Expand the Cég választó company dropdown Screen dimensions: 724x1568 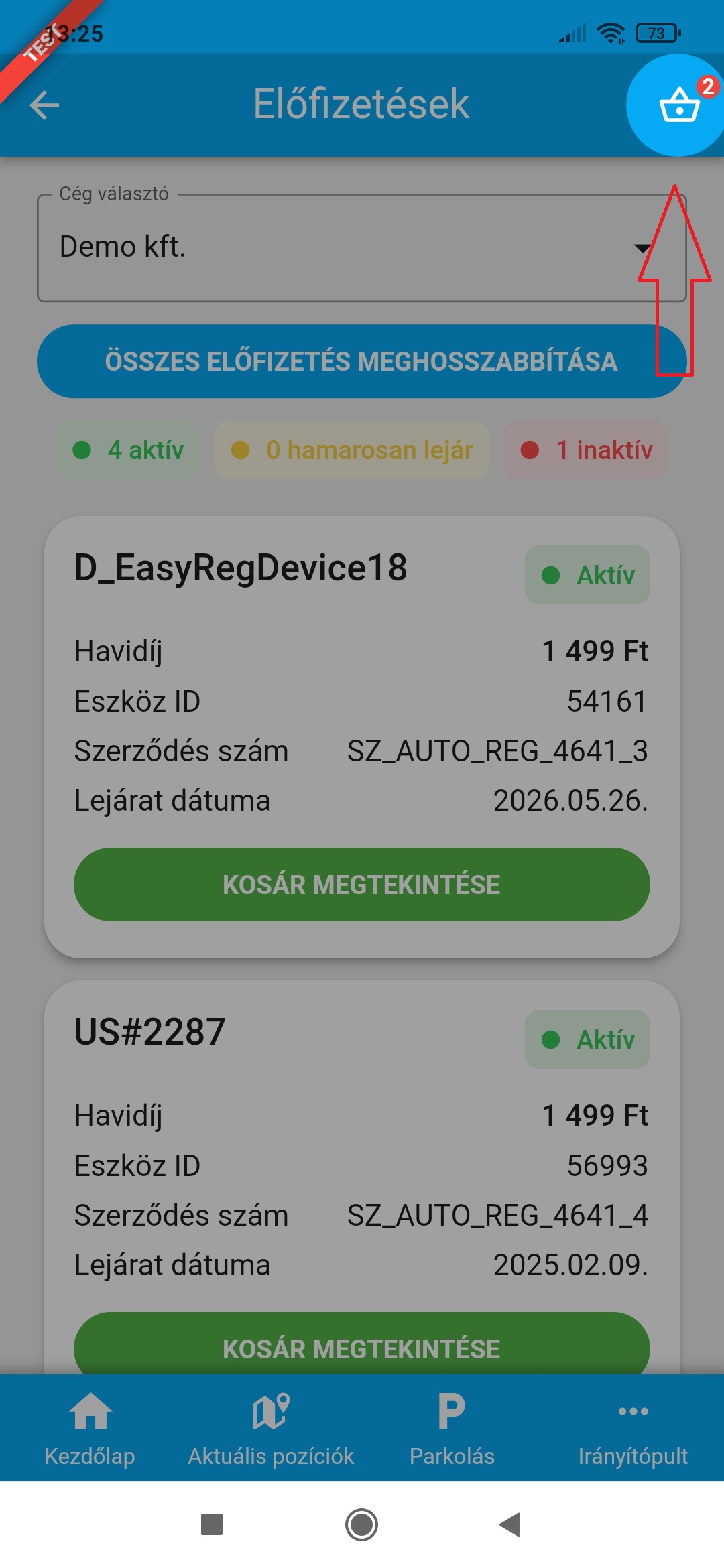pyautogui.click(x=362, y=248)
